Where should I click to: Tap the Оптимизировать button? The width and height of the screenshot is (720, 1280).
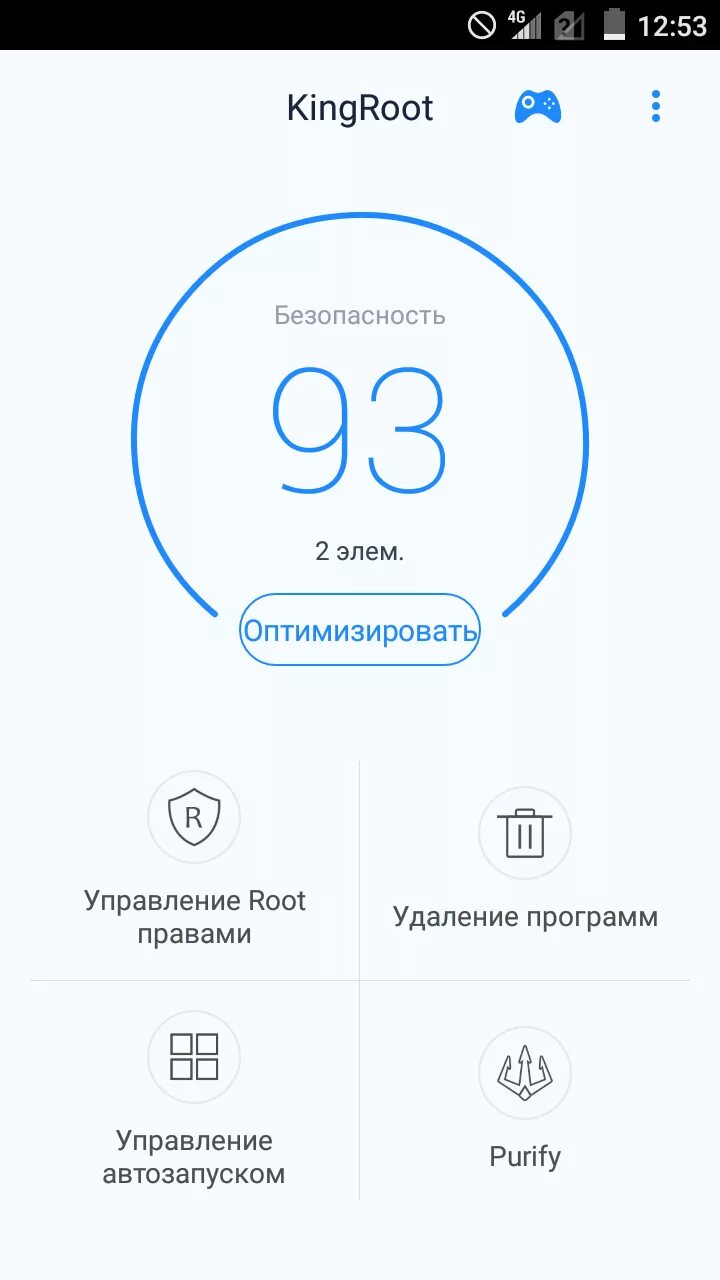[360, 630]
